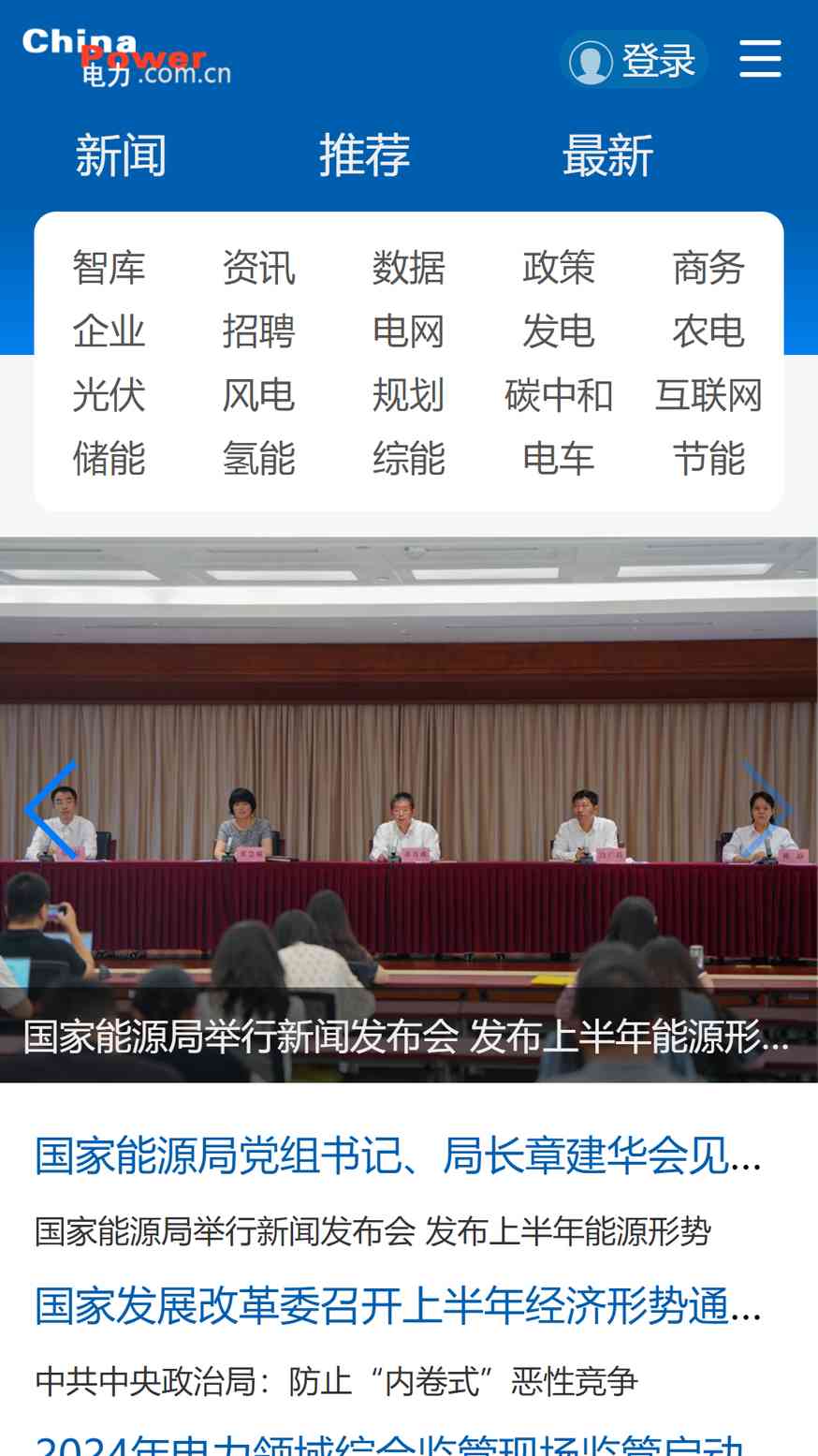This screenshot has height=1456, width=818.
Task: Open the 碳中和 channel
Action: pos(559,395)
